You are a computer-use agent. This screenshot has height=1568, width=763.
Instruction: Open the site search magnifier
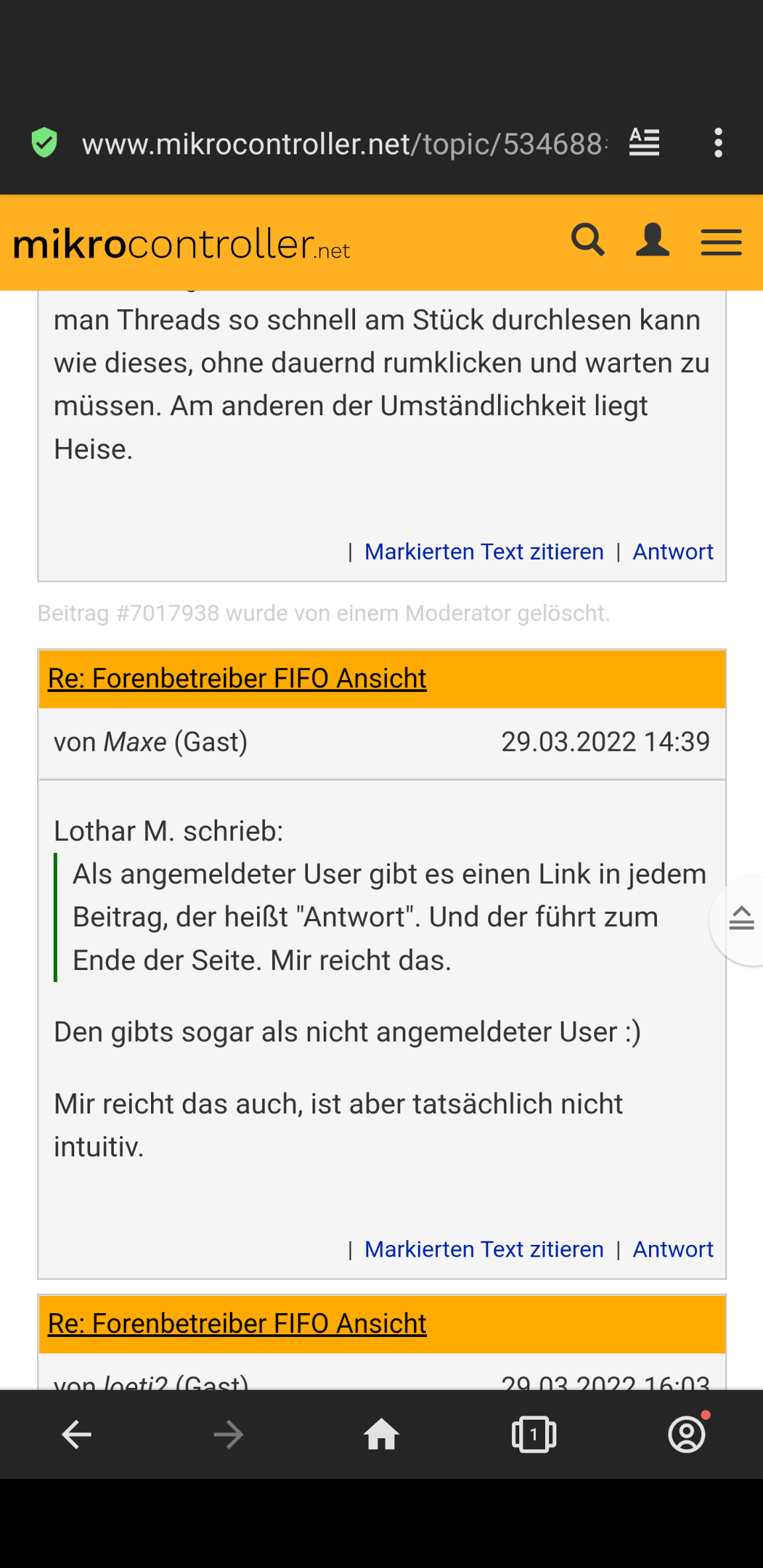point(588,240)
